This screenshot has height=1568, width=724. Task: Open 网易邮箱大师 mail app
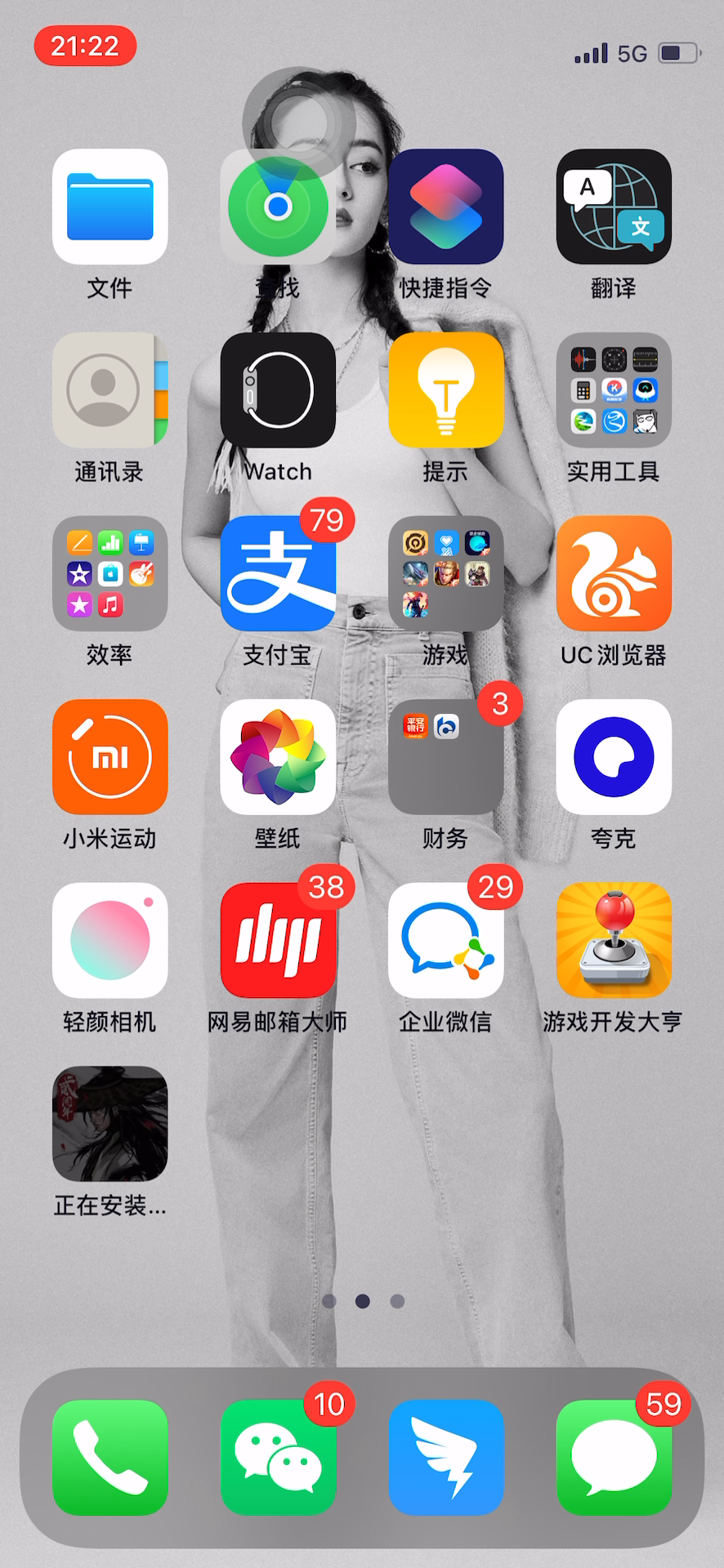pyautogui.click(x=278, y=940)
